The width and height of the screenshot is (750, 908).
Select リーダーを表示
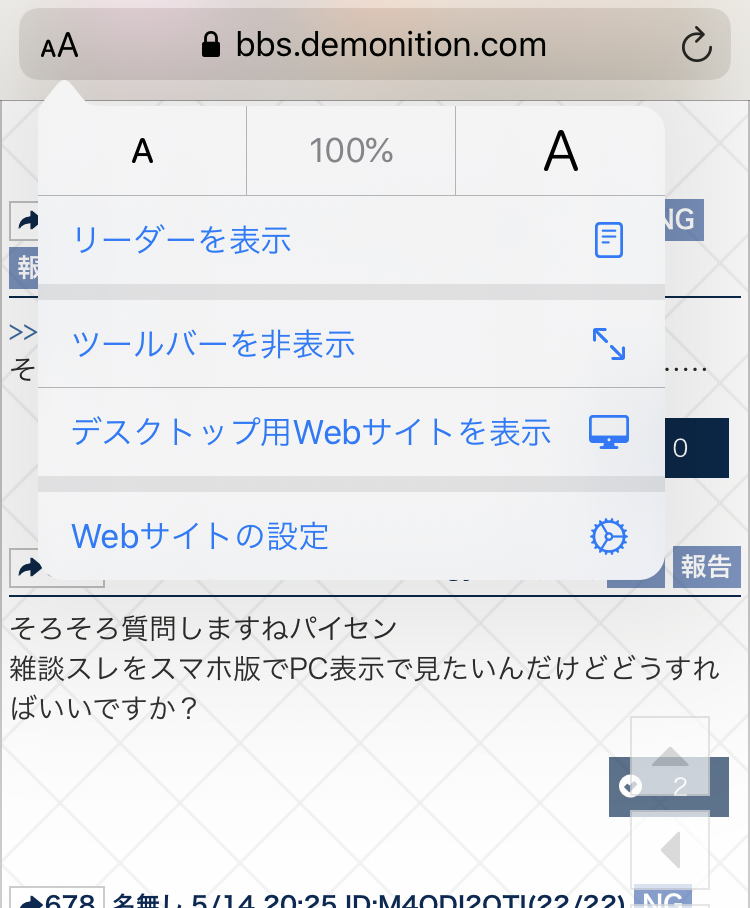click(x=351, y=240)
